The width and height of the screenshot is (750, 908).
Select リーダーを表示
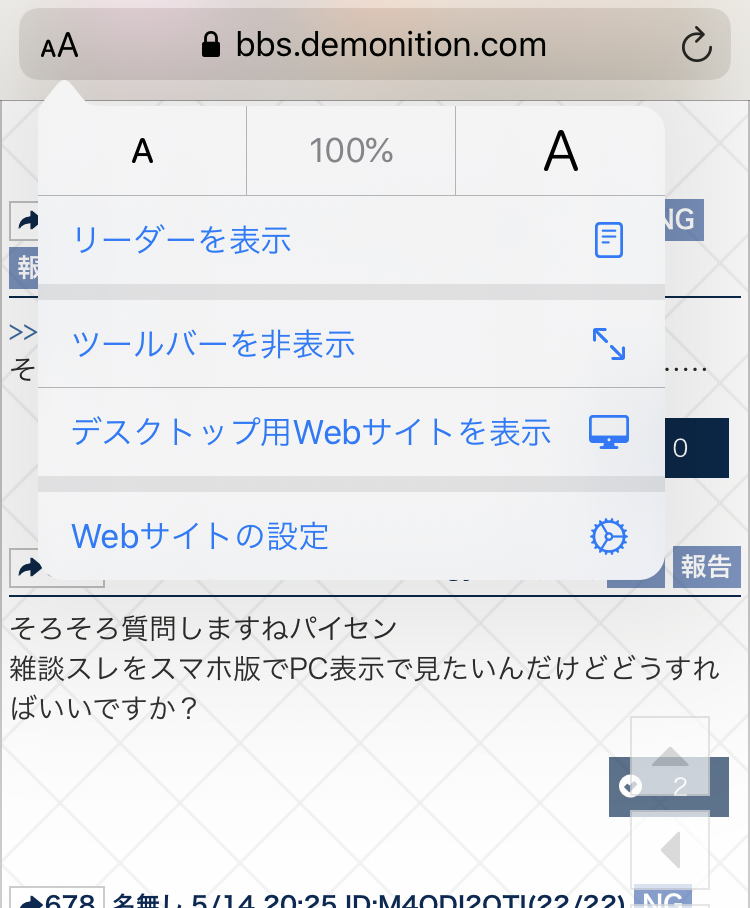click(x=351, y=240)
